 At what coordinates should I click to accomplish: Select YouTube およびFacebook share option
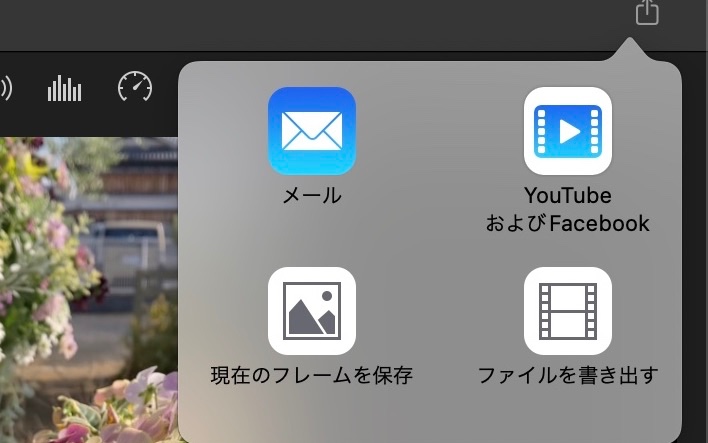point(567,131)
